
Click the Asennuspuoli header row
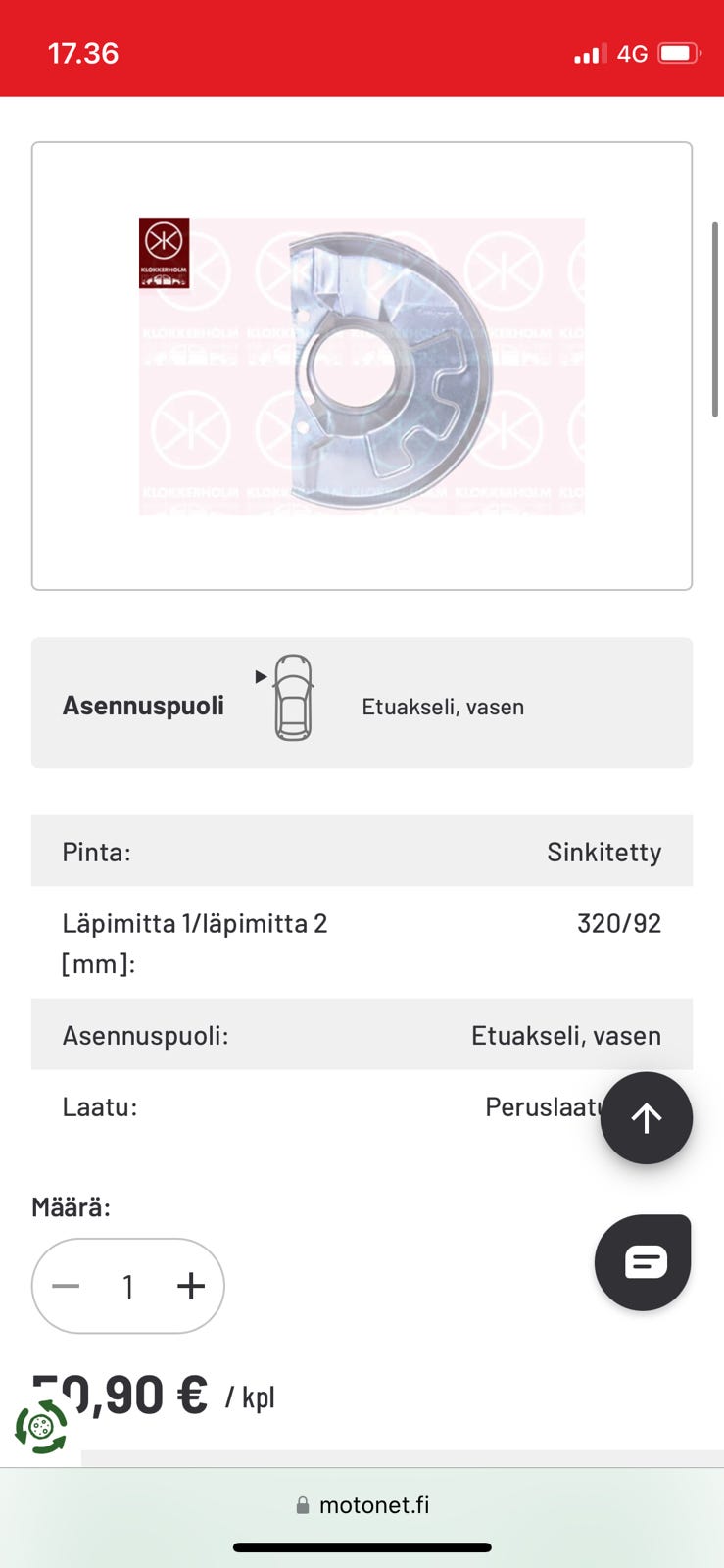[x=143, y=705]
